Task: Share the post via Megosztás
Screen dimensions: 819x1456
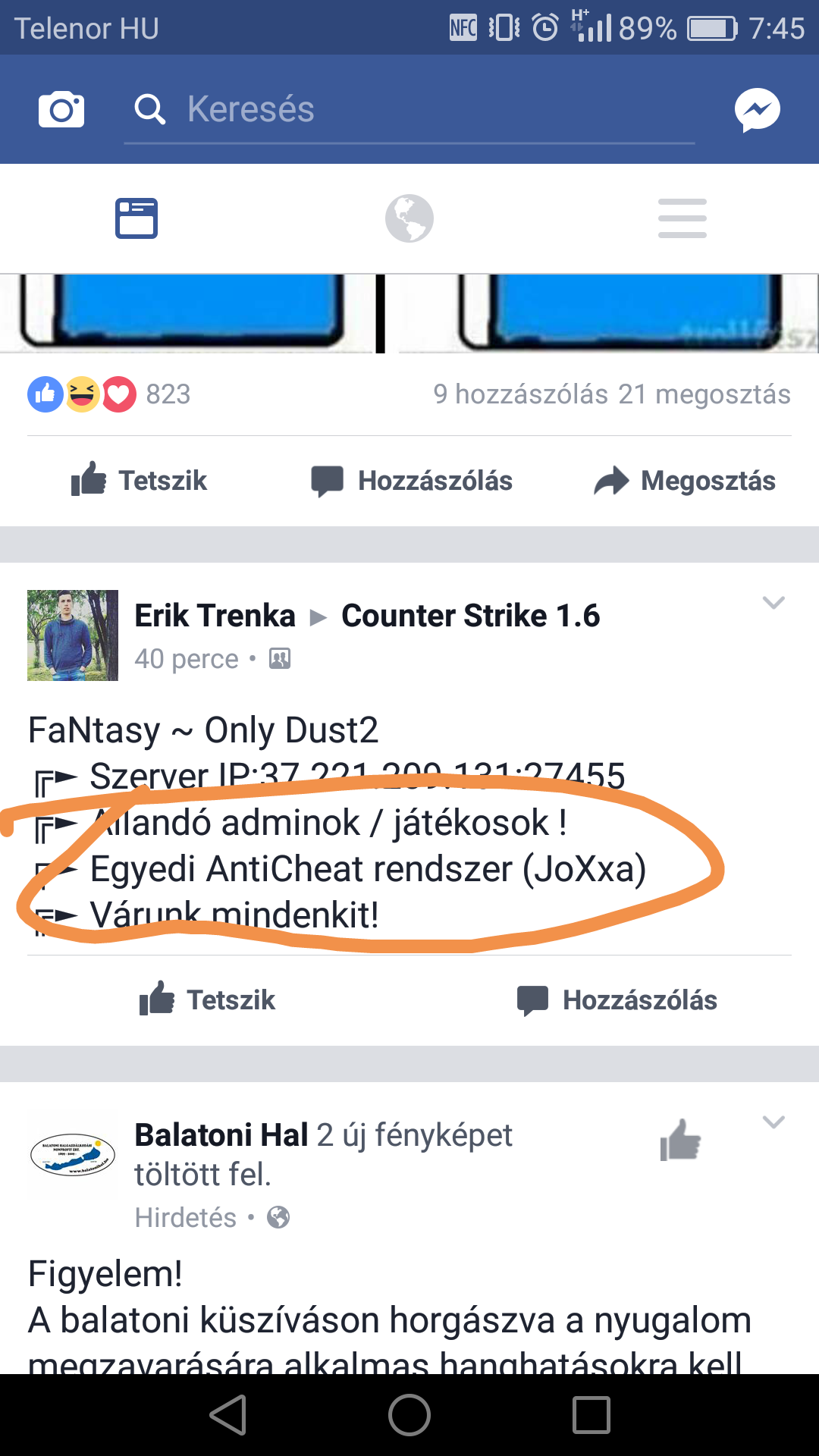Action: (685, 481)
